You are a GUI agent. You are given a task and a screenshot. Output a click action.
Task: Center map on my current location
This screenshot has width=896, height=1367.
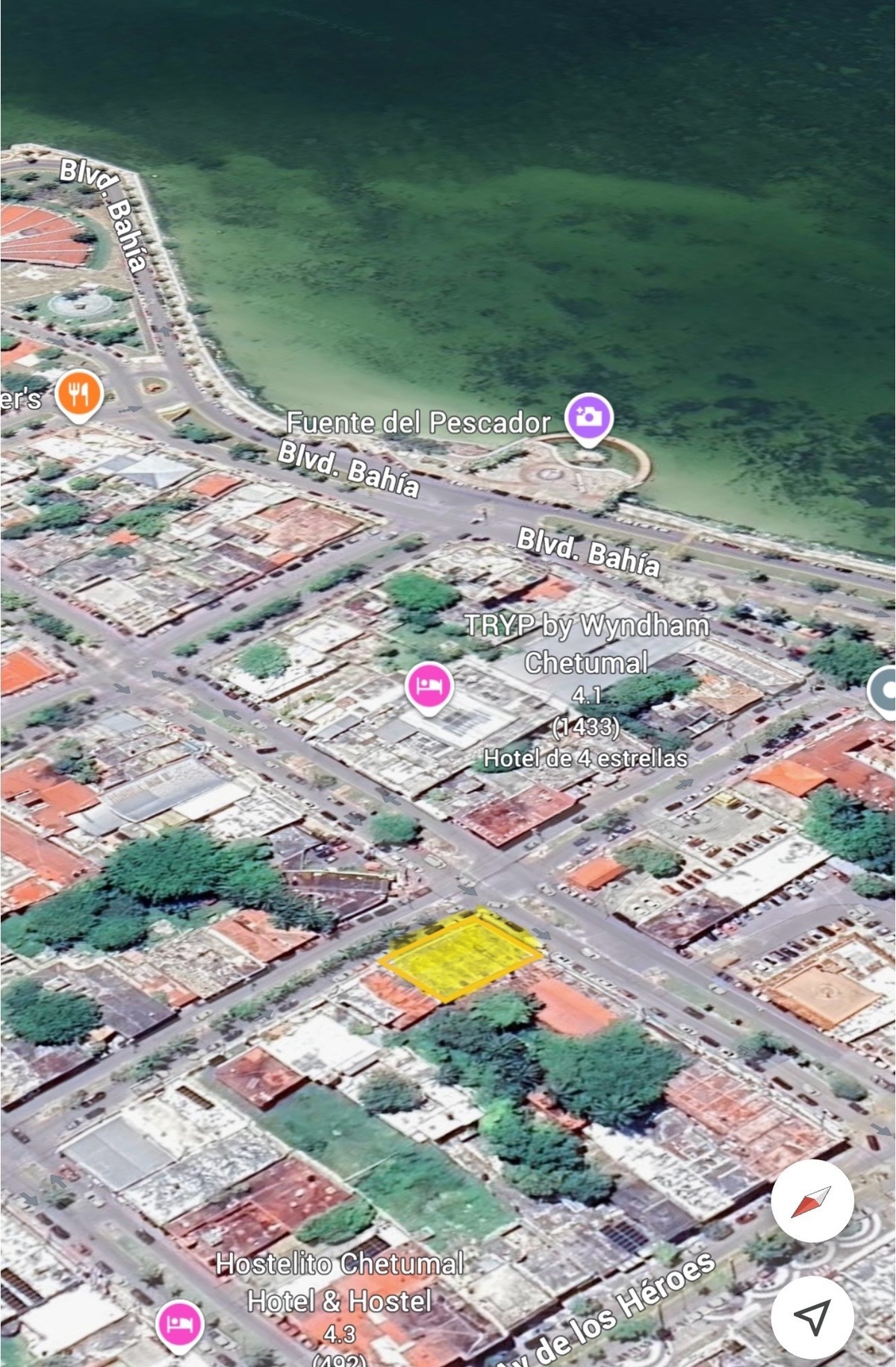tap(812, 1315)
